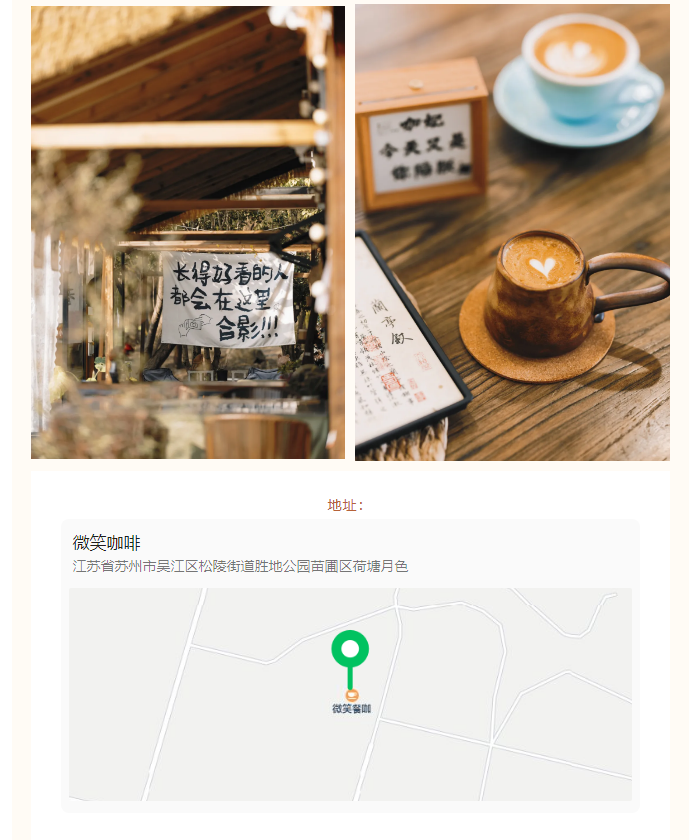Enlarge the latte cups photo

click(x=512, y=232)
